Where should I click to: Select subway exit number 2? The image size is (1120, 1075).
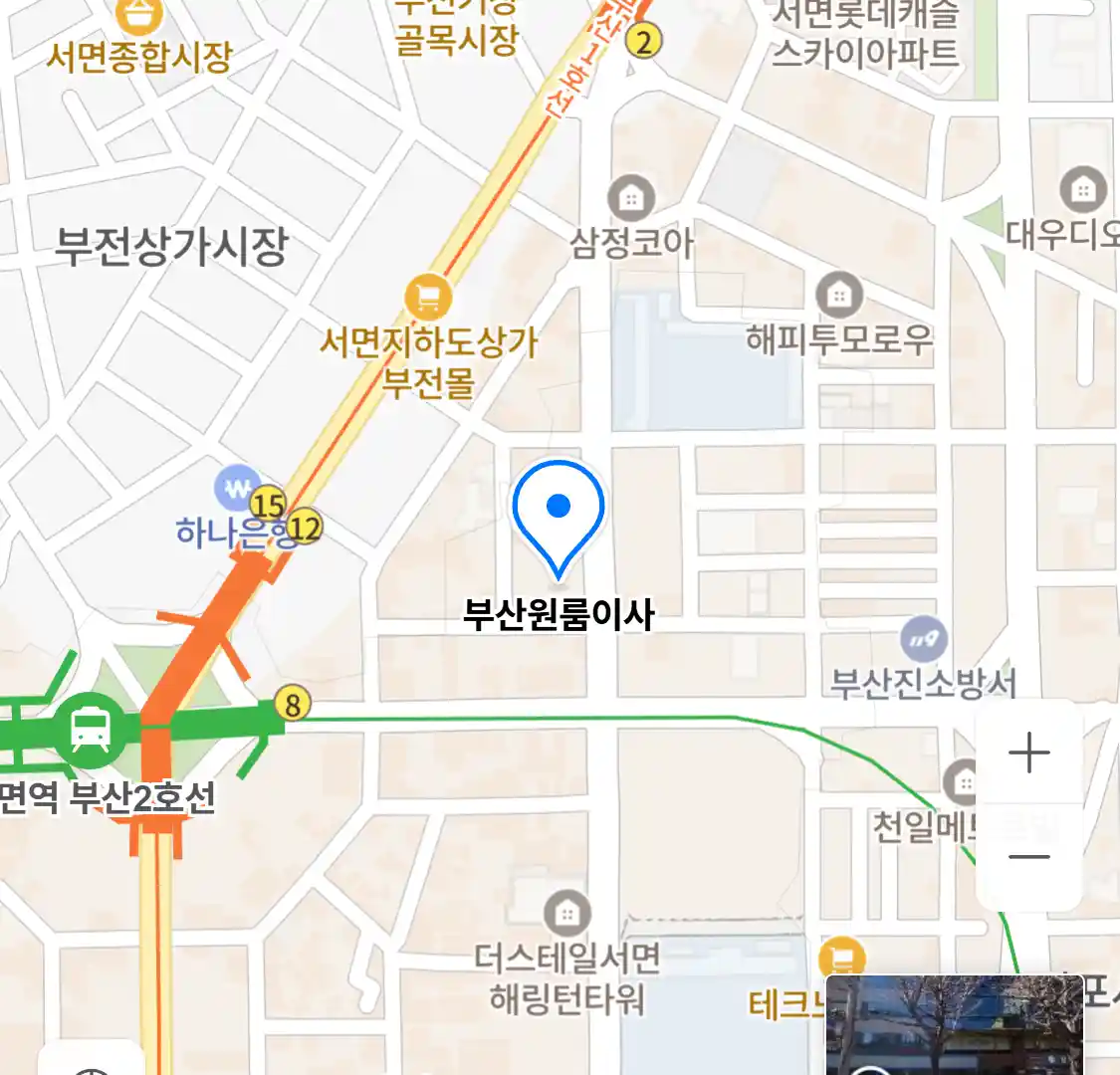tap(644, 42)
